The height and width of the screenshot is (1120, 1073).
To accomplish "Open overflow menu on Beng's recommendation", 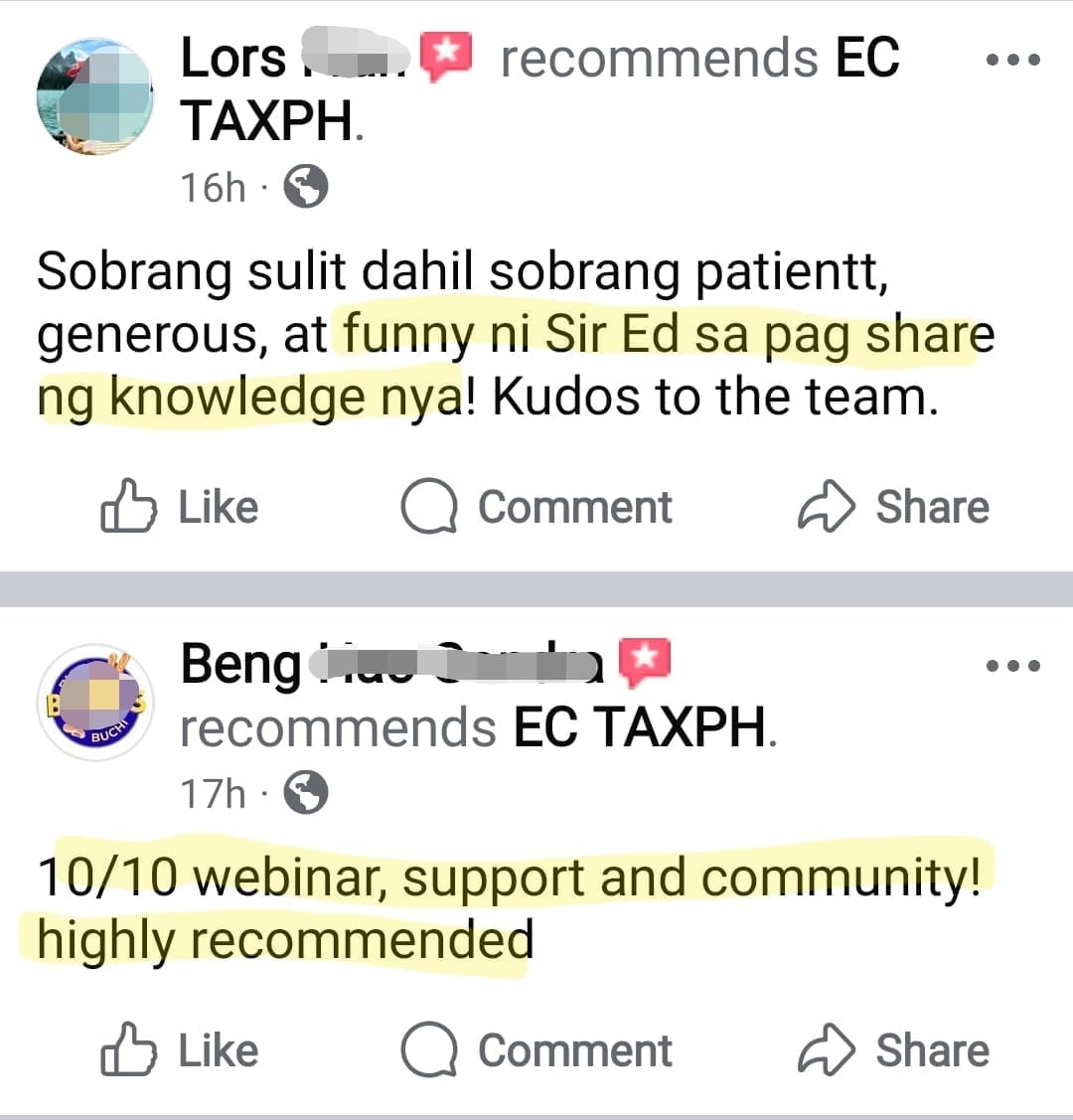I will click(x=1013, y=665).
